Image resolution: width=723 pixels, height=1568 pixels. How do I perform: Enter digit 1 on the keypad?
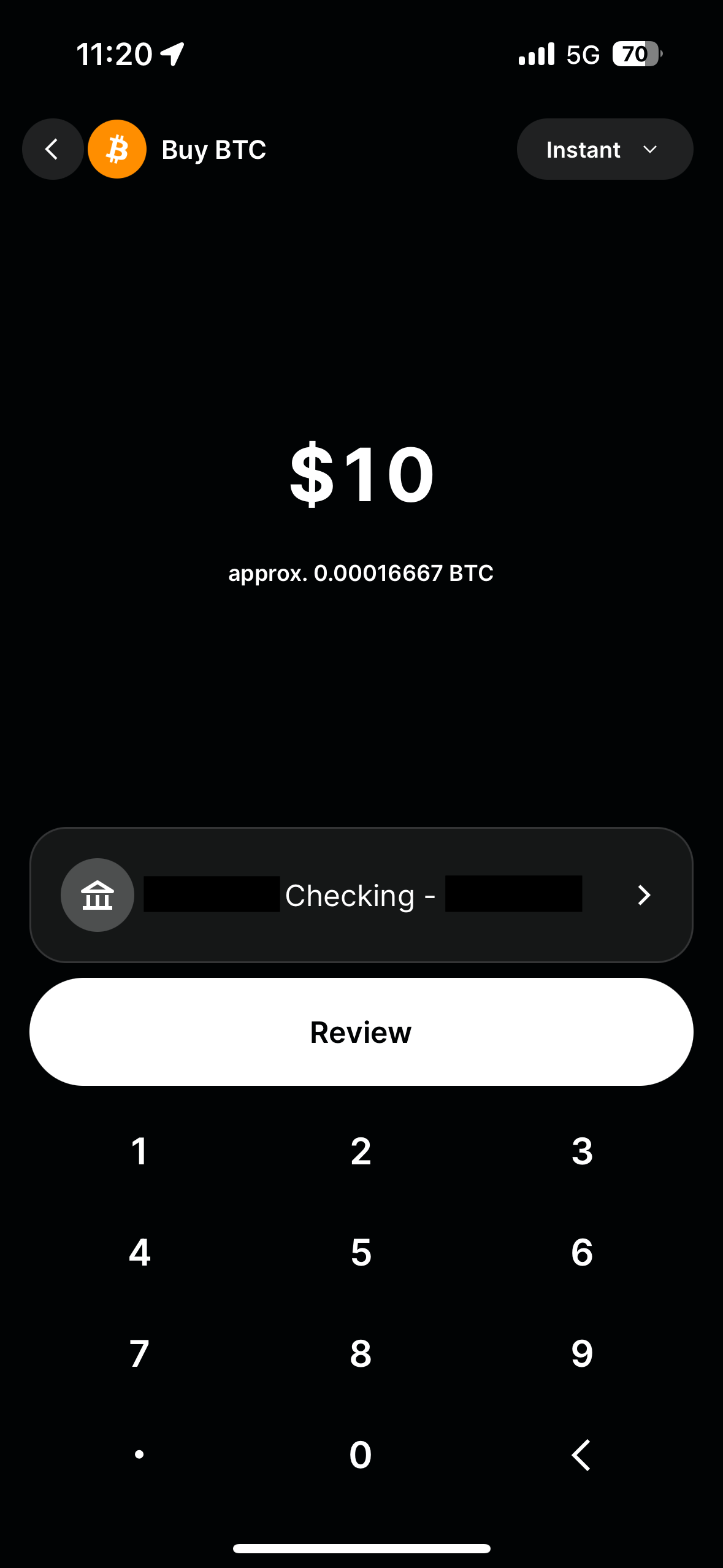[140, 1151]
